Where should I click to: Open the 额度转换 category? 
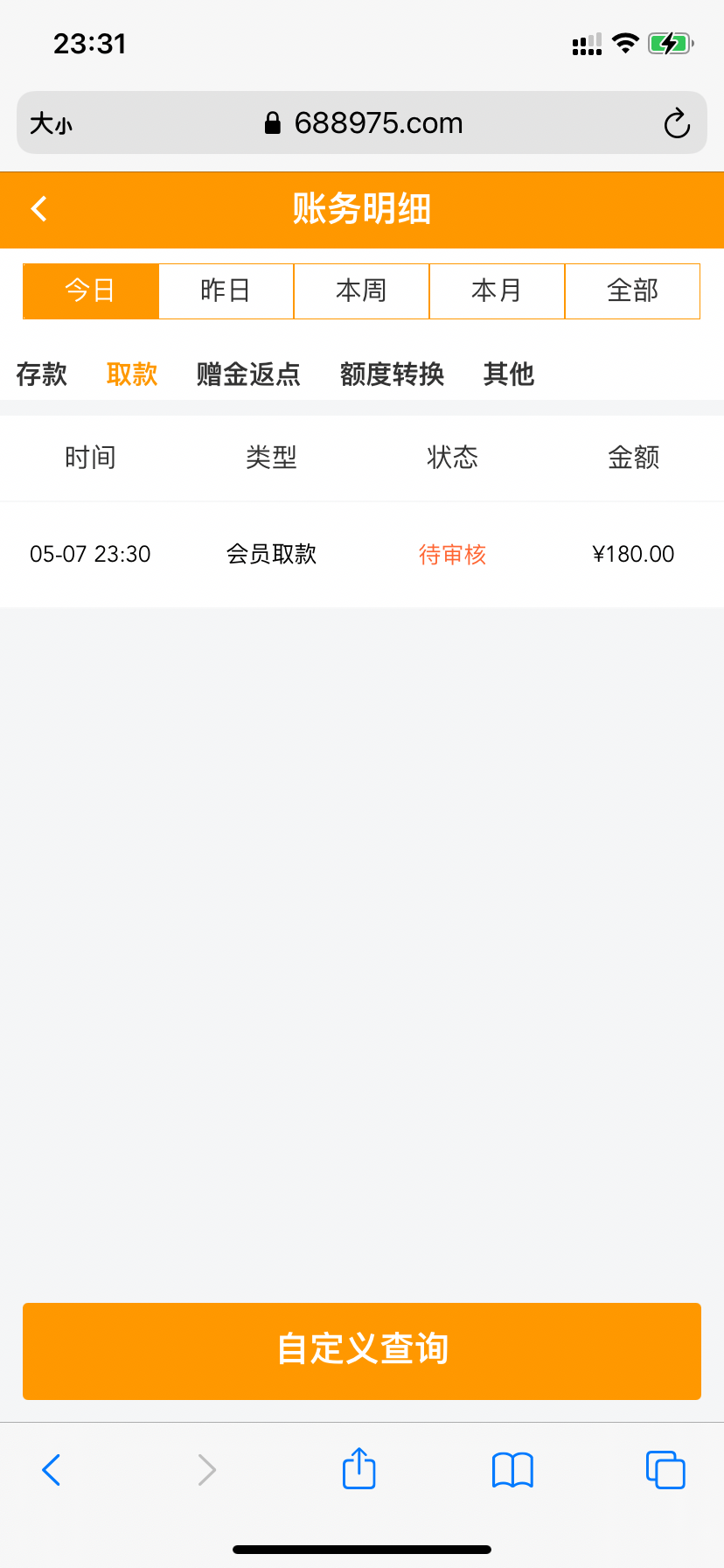[391, 374]
